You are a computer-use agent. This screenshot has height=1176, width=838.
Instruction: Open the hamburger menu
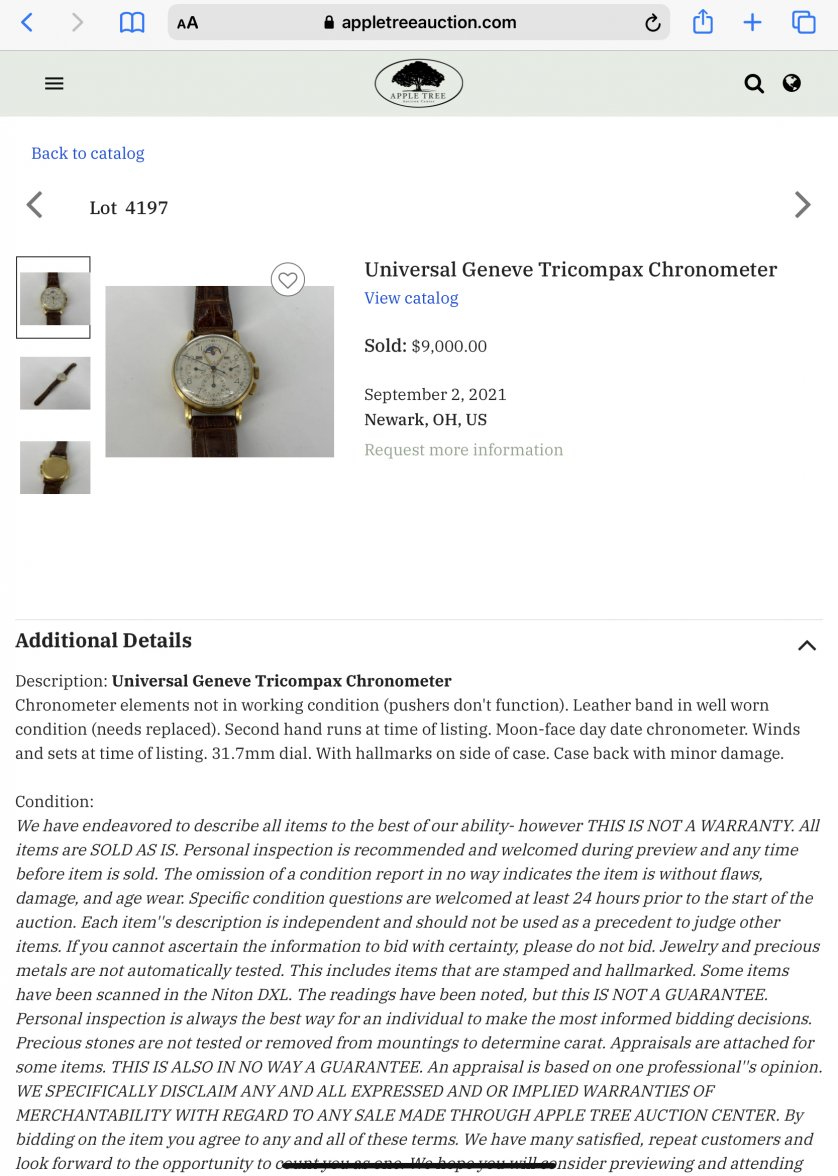pos(54,84)
